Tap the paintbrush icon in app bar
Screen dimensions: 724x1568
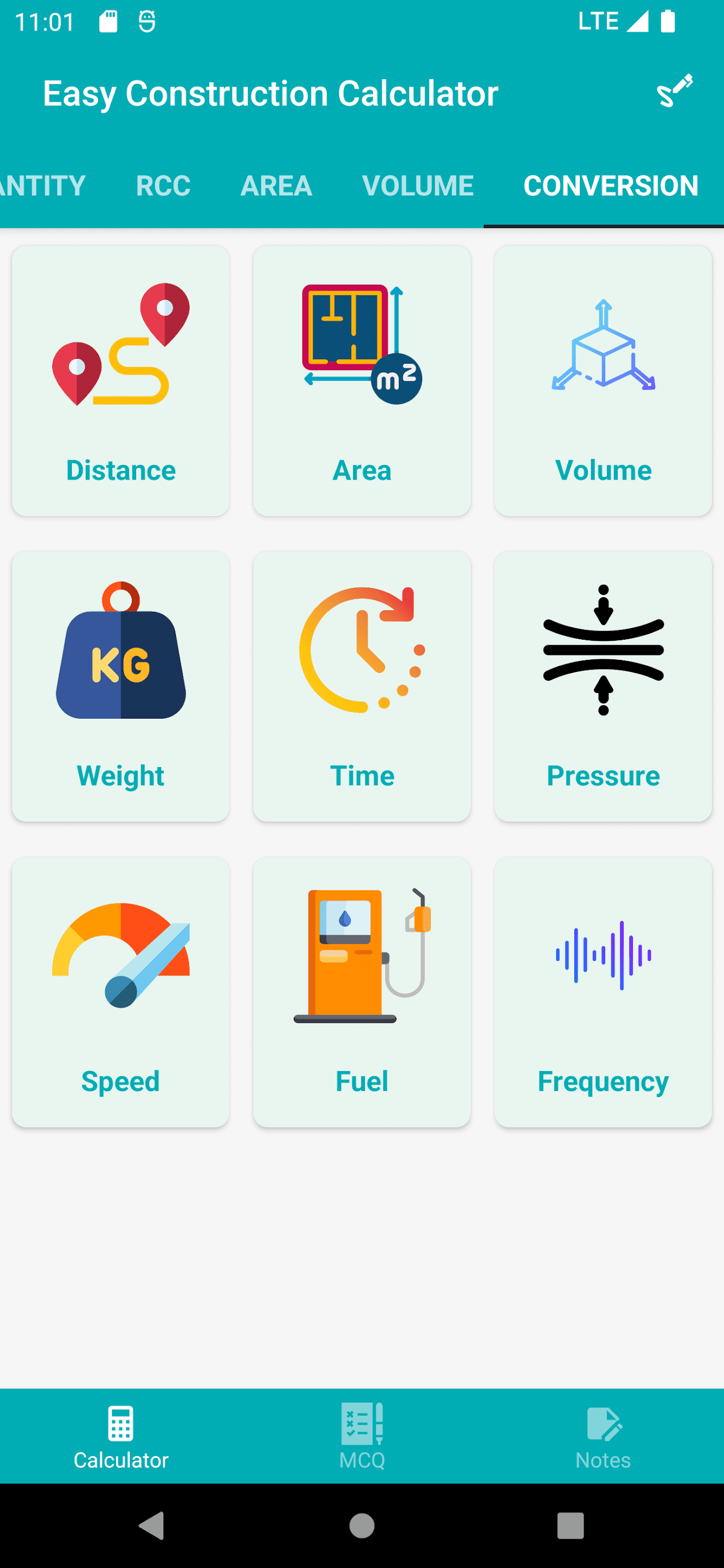coord(674,91)
